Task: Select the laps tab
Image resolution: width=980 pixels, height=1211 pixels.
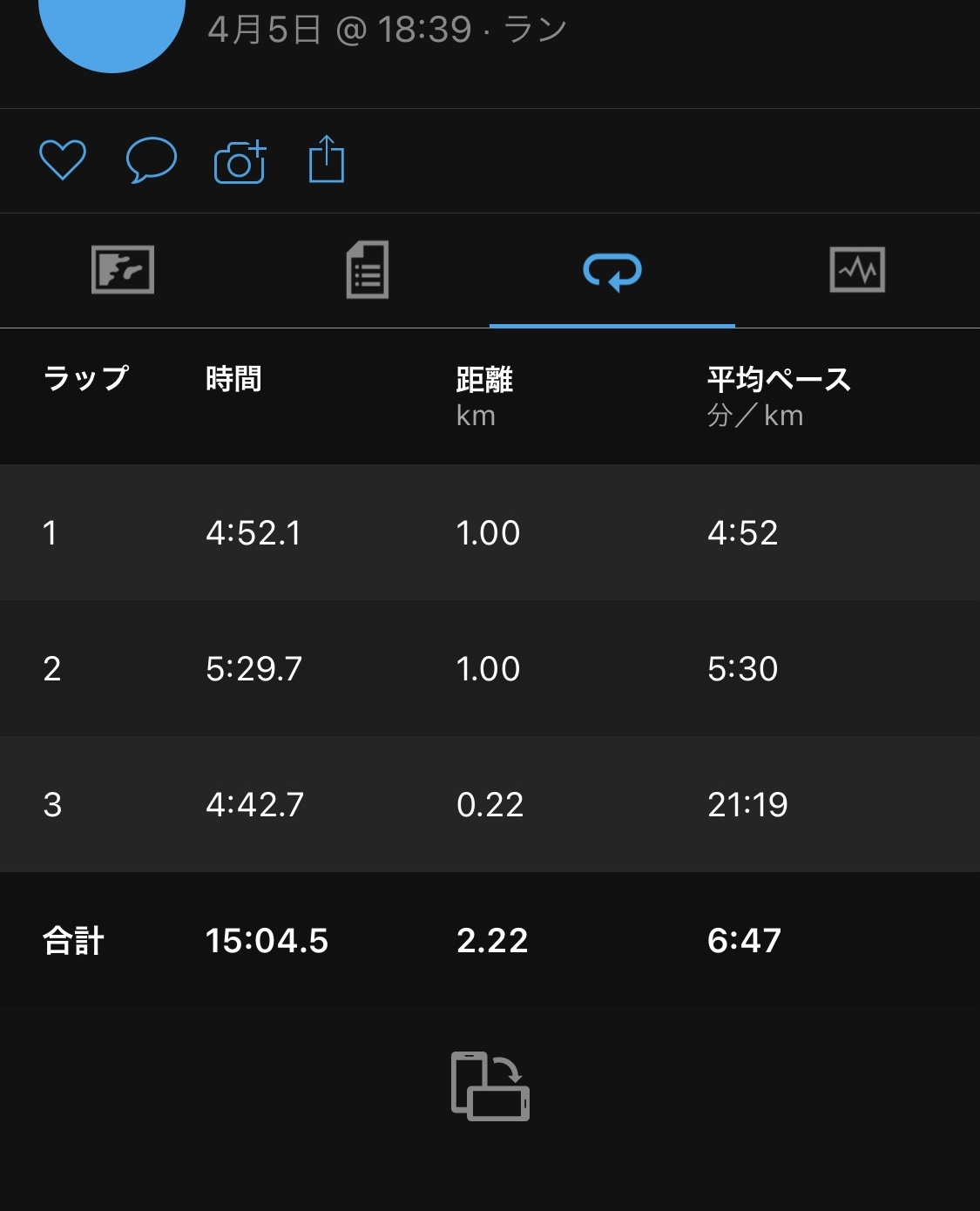Action: point(612,271)
